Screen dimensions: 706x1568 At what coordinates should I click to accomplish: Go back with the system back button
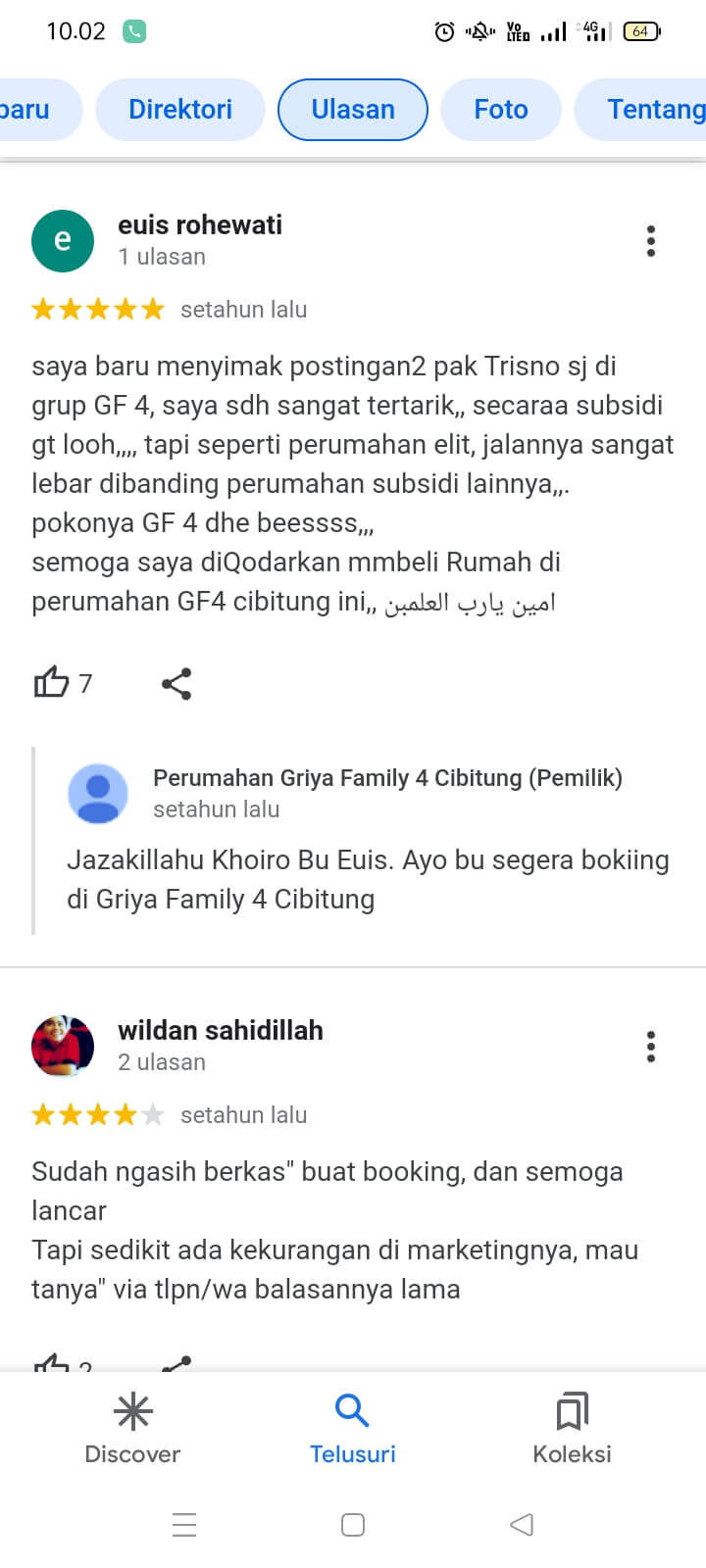[x=522, y=1524]
